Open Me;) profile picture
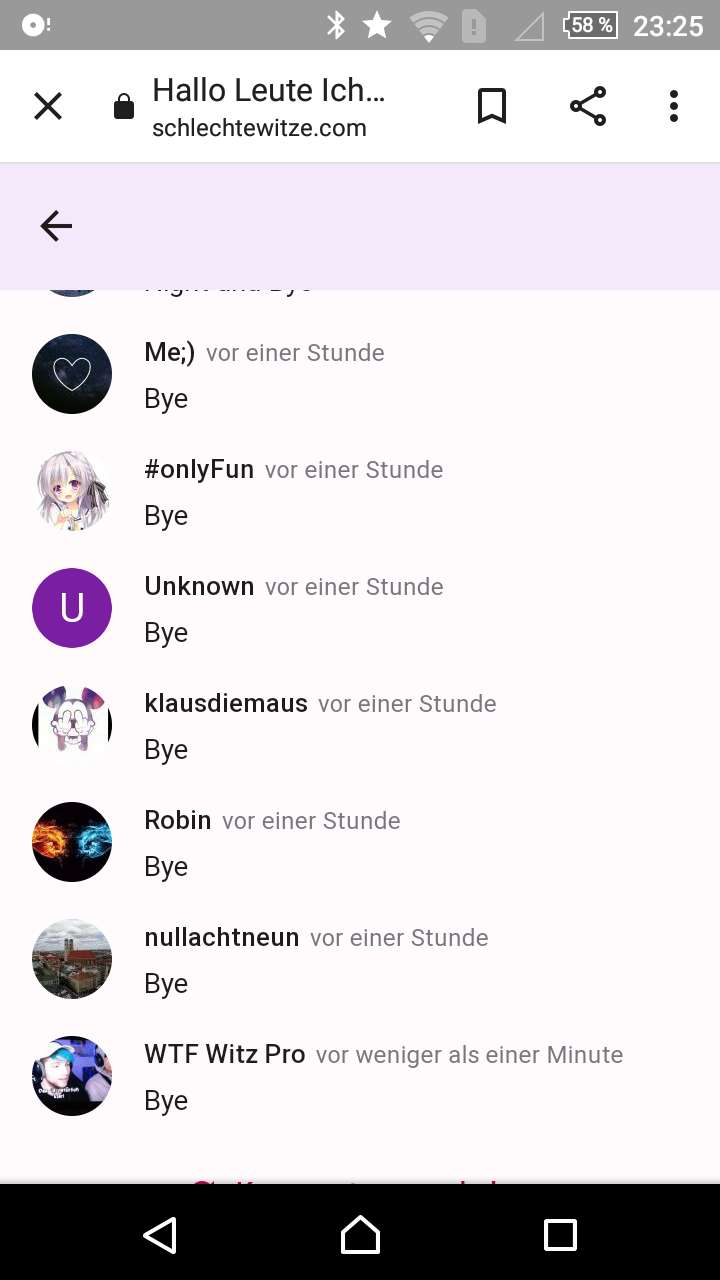The image size is (720, 1280). click(x=72, y=374)
